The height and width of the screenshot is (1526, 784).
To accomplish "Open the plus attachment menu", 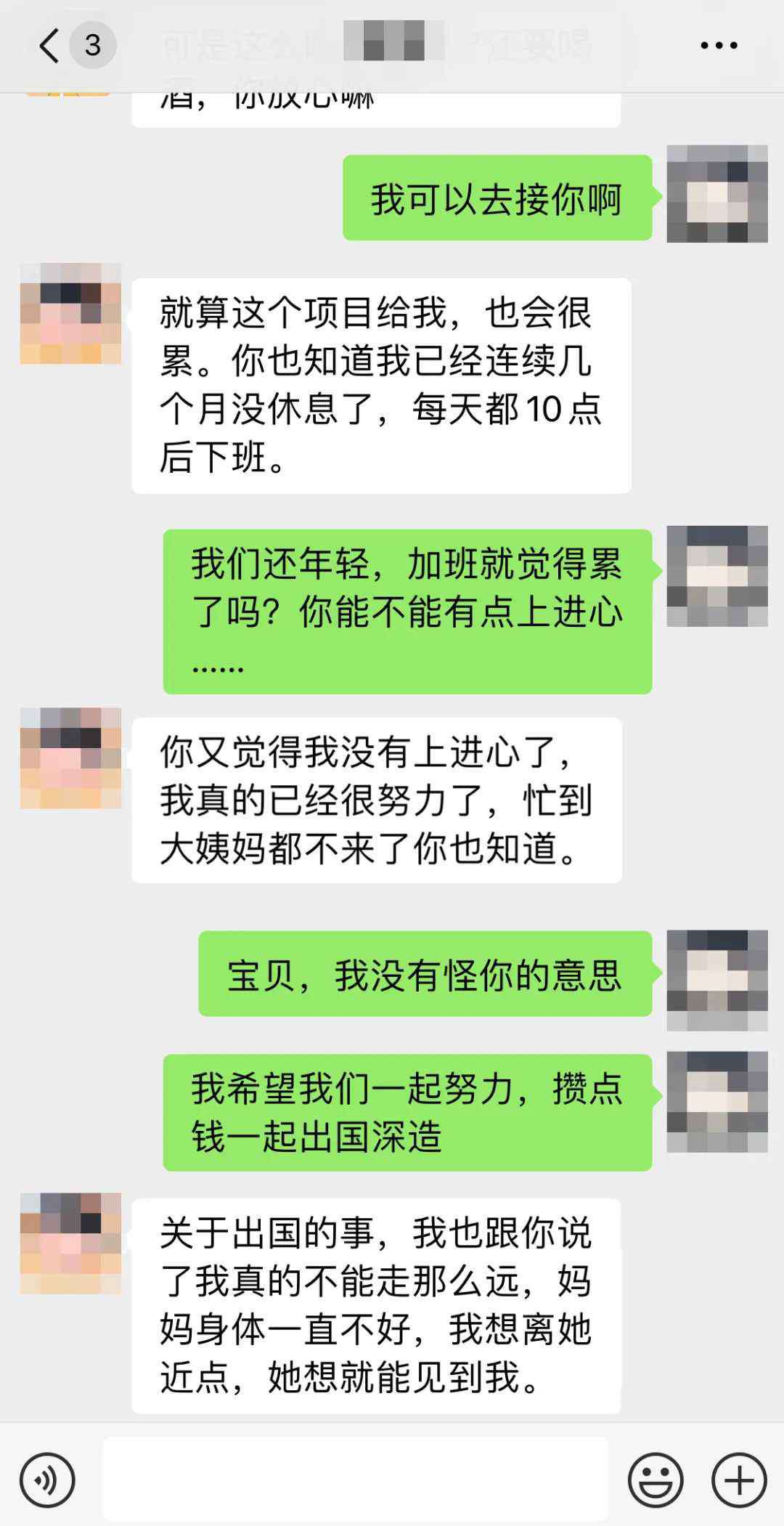I will click(x=739, y=1480).
